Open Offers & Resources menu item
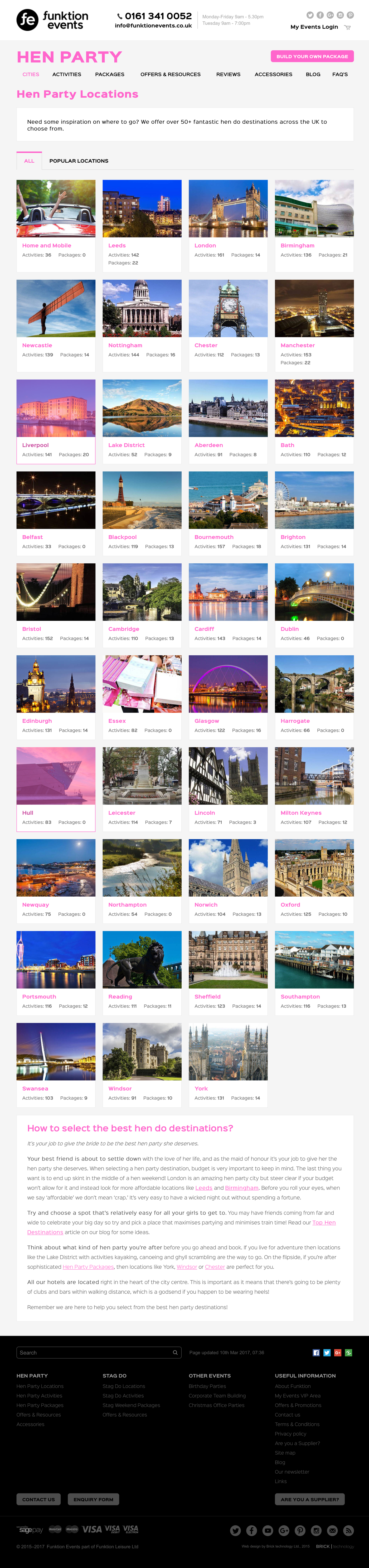Screen dimensions: 369x1568 point(171,74)
